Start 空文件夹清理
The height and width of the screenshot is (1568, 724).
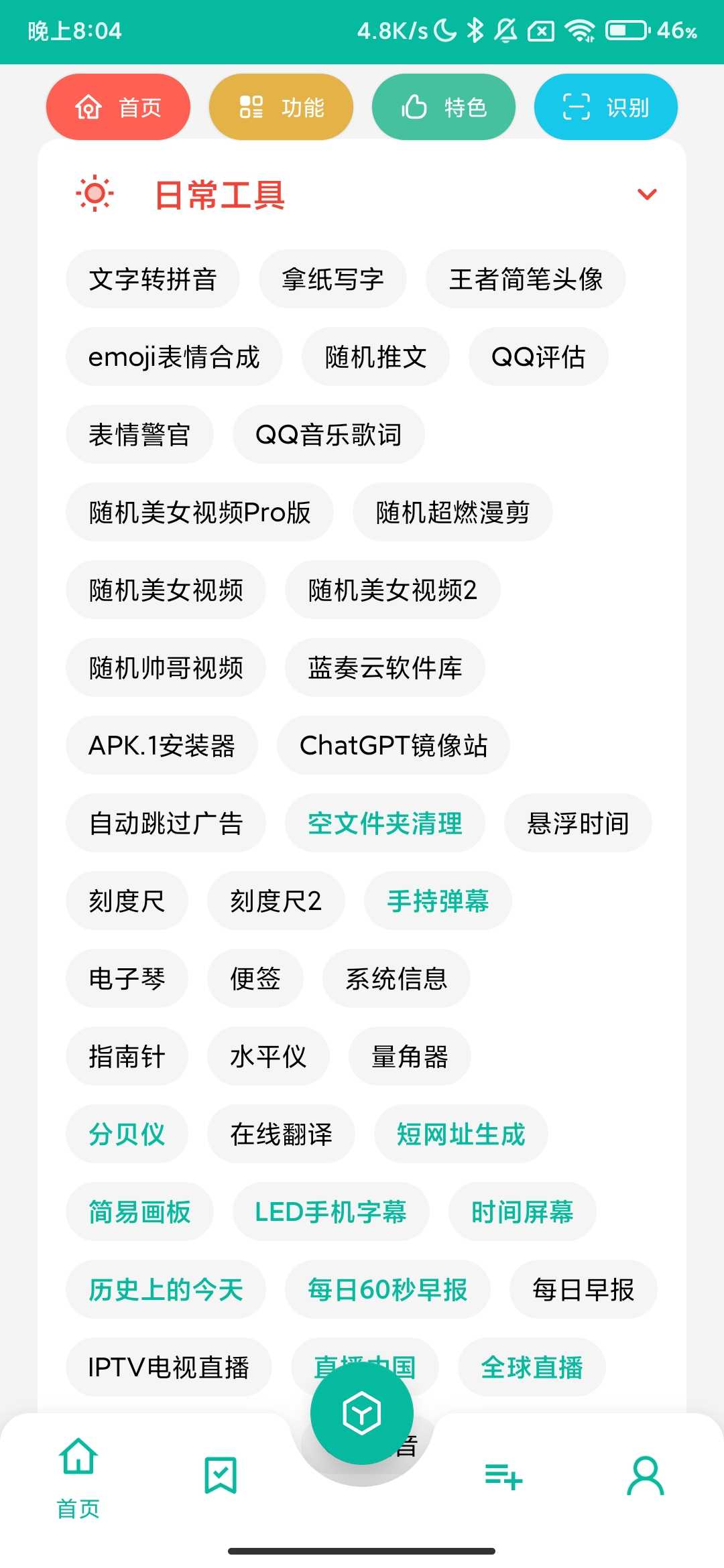(385, 823)
